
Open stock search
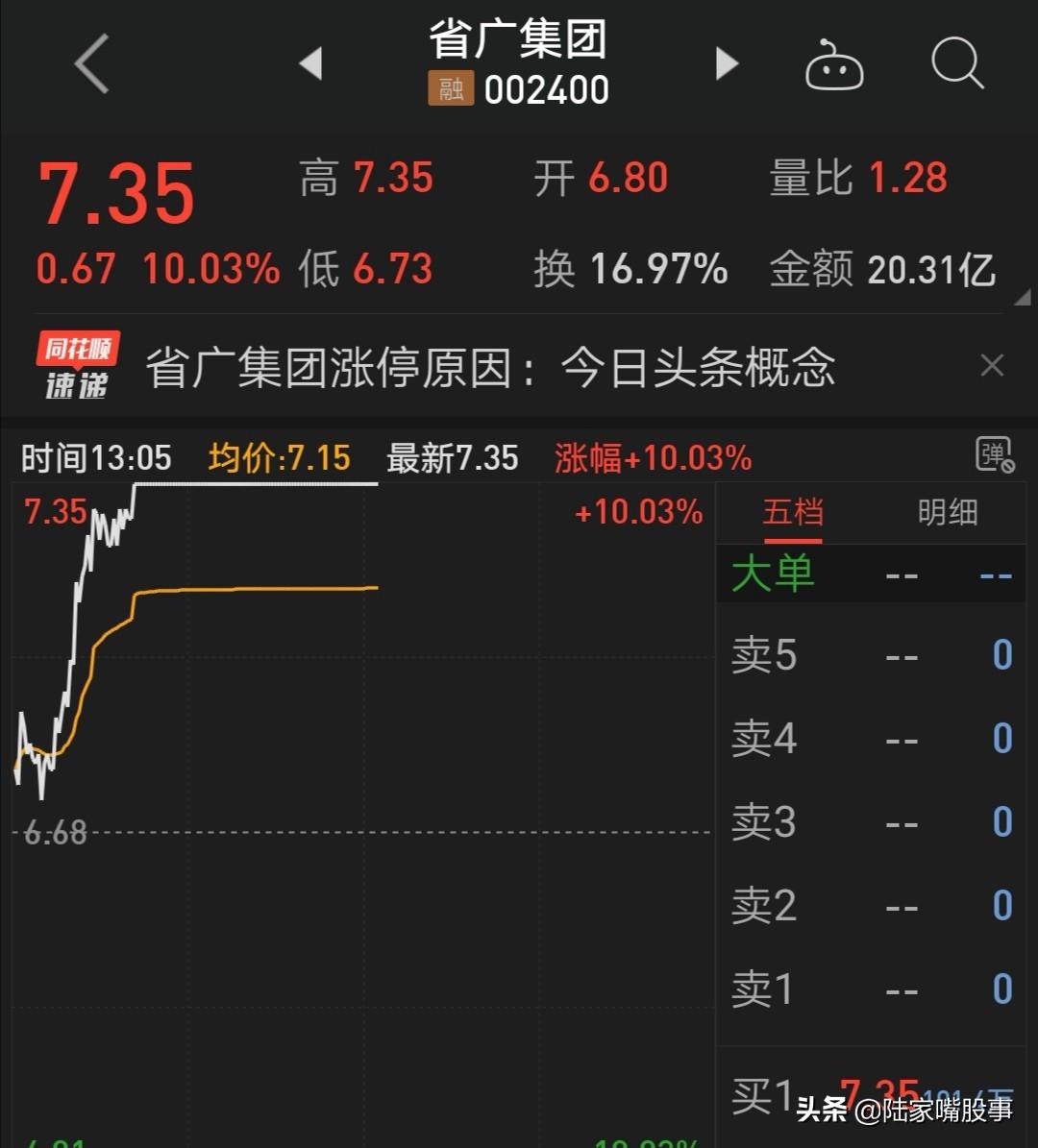click(957, 64)
